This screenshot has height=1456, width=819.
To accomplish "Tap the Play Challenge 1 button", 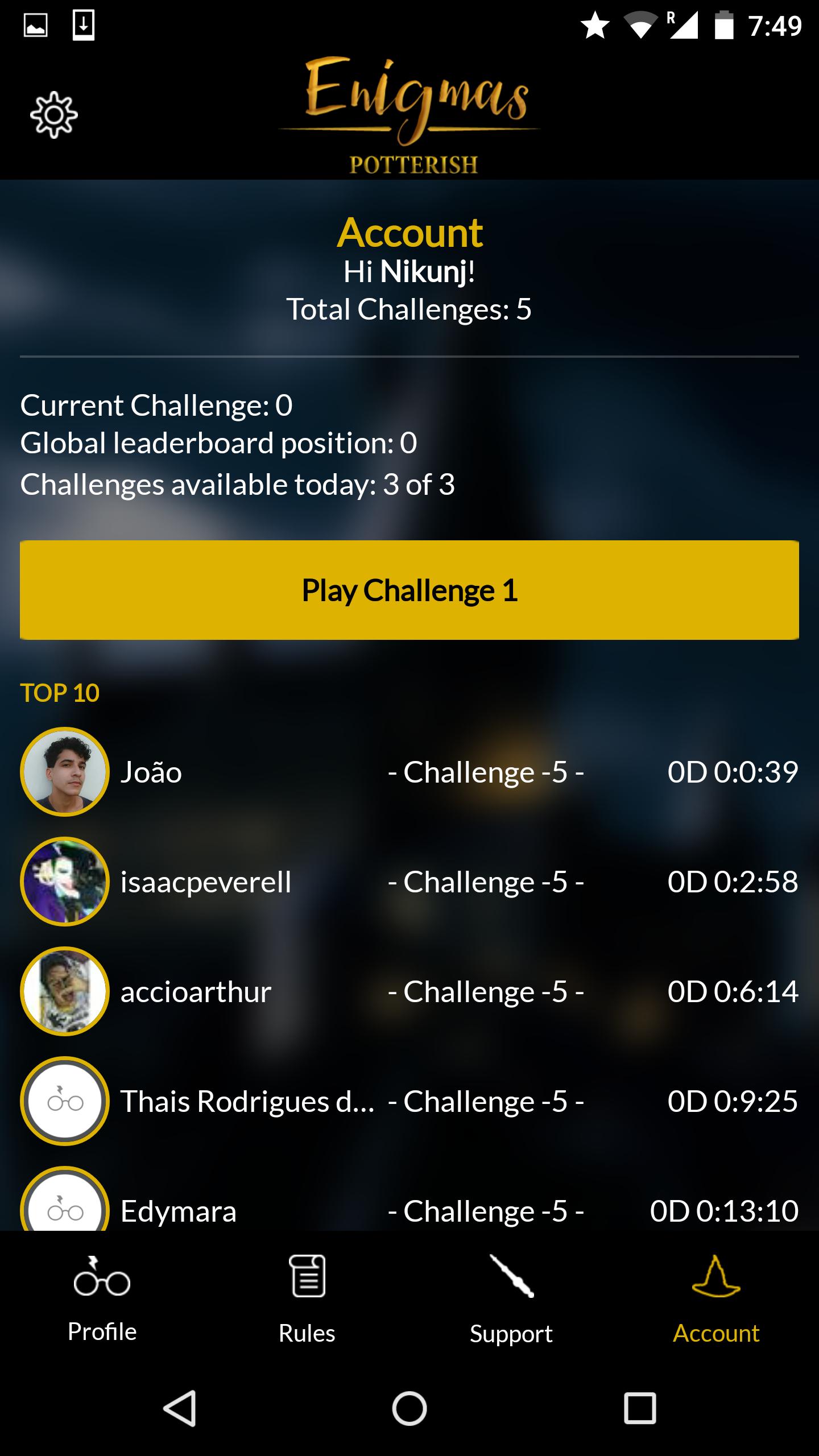I will click(x=409, y=590).
